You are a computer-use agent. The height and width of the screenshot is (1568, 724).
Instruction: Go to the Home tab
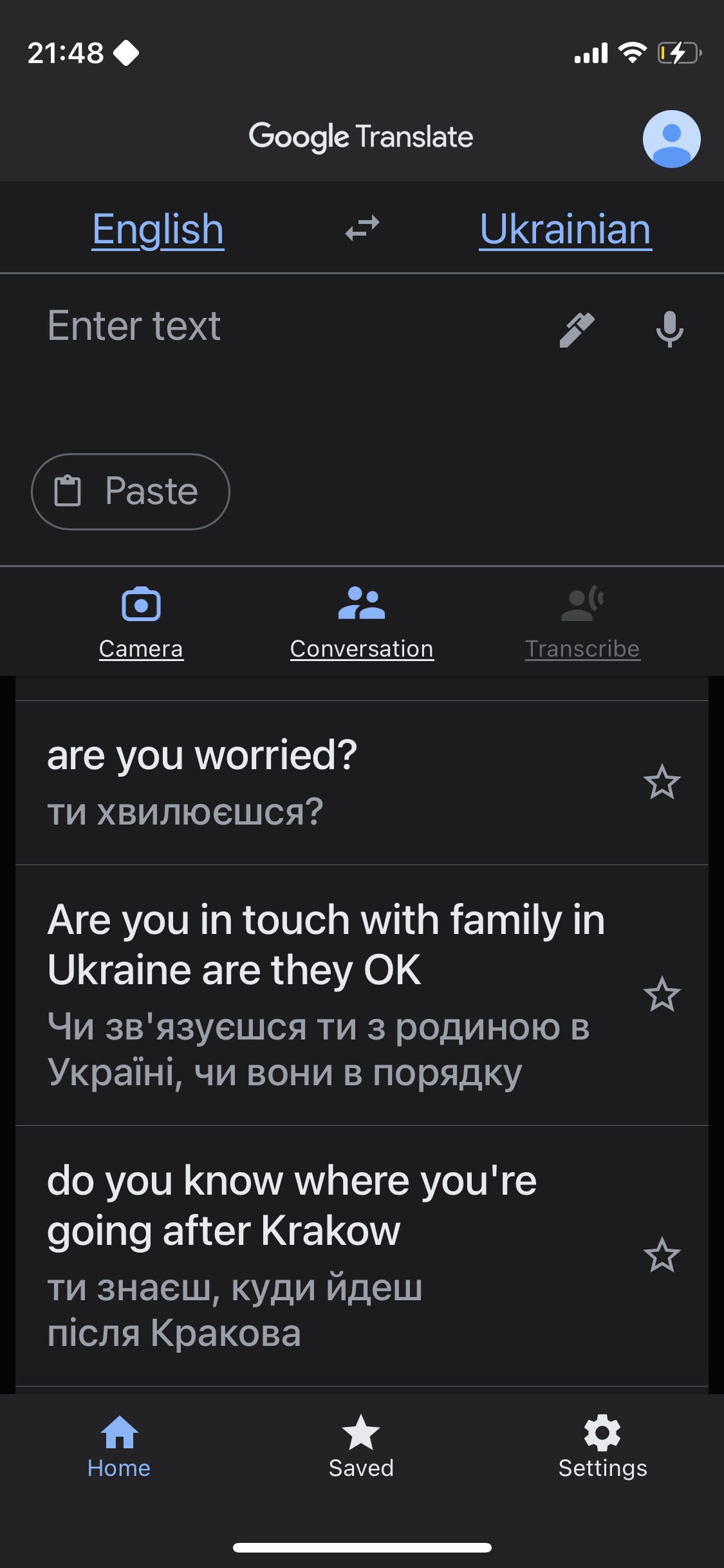(x=119, y=1447)
